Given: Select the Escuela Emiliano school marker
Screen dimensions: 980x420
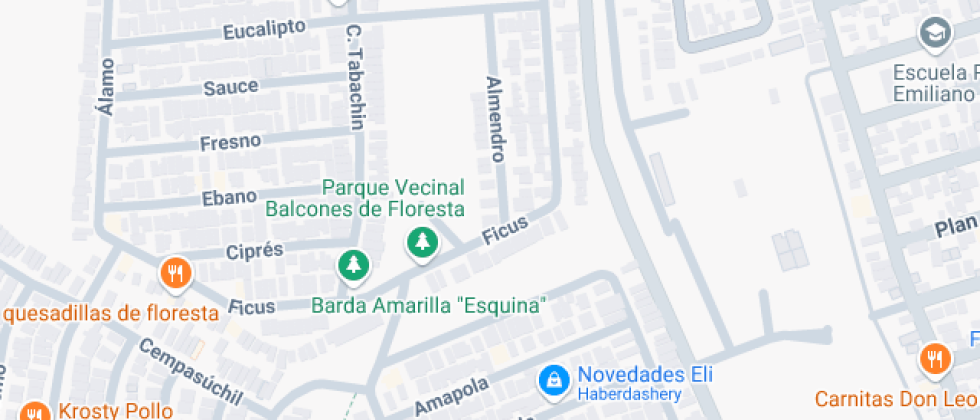Looking at the screenshot, I should [x=934, y=35].
